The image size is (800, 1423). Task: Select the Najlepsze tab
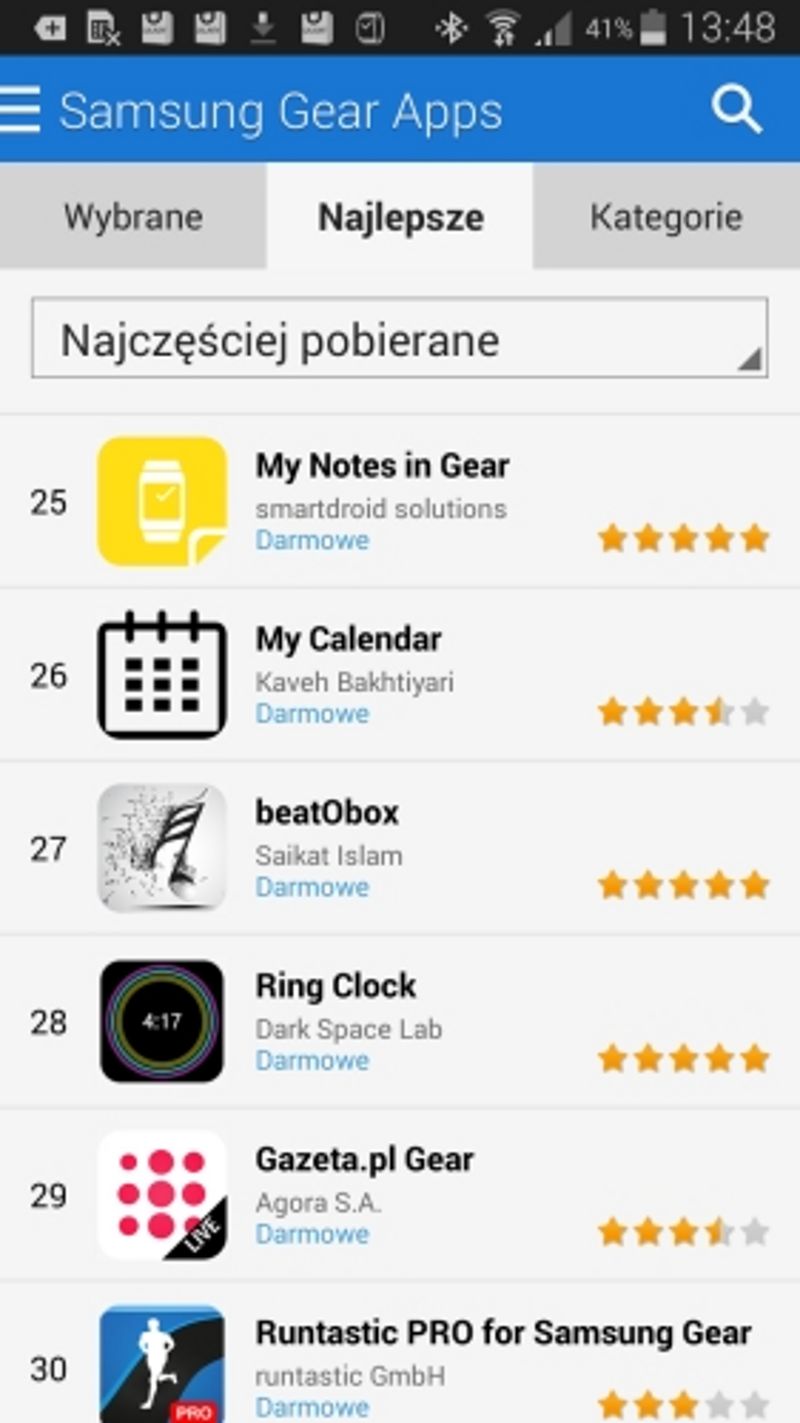[400, 217]
